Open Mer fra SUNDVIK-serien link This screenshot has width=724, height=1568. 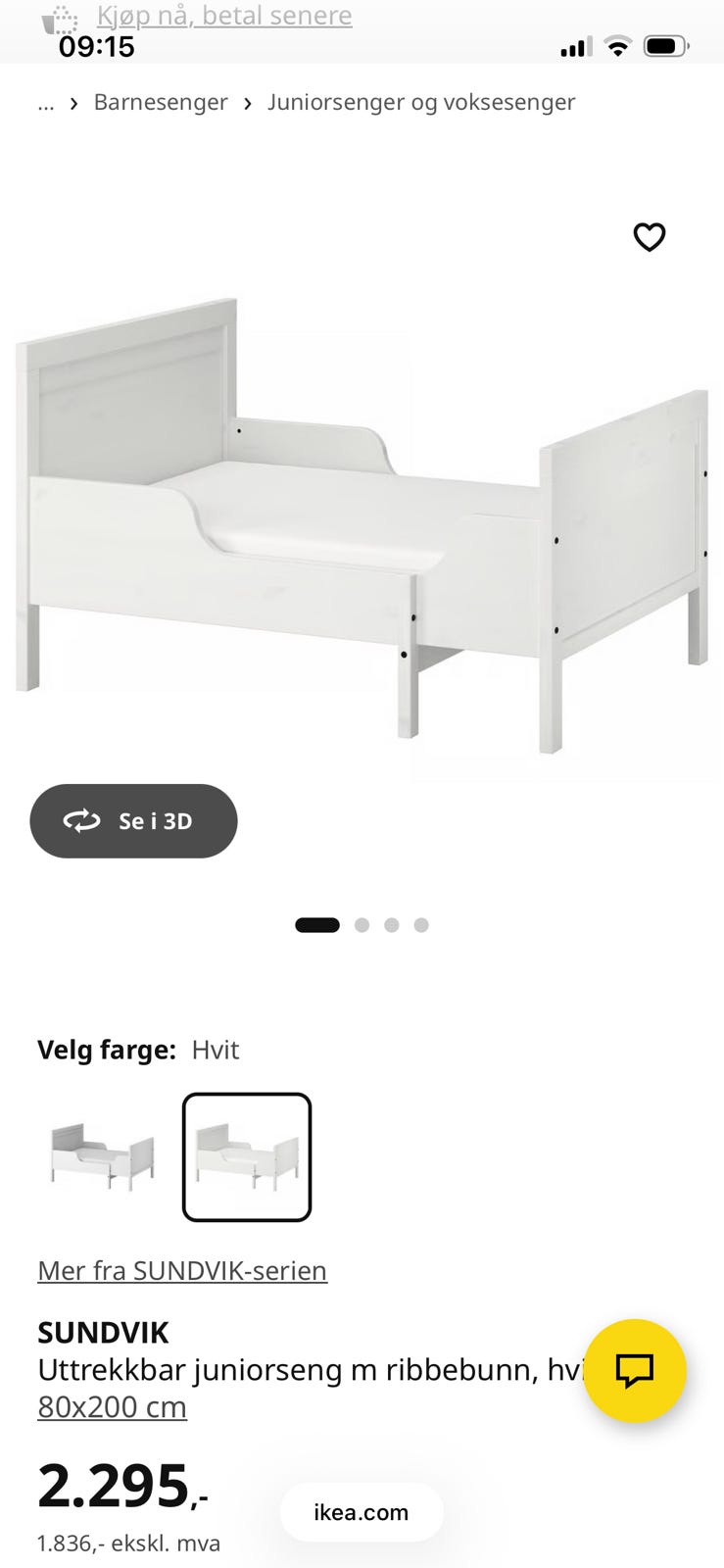(x=182, y=1270)
